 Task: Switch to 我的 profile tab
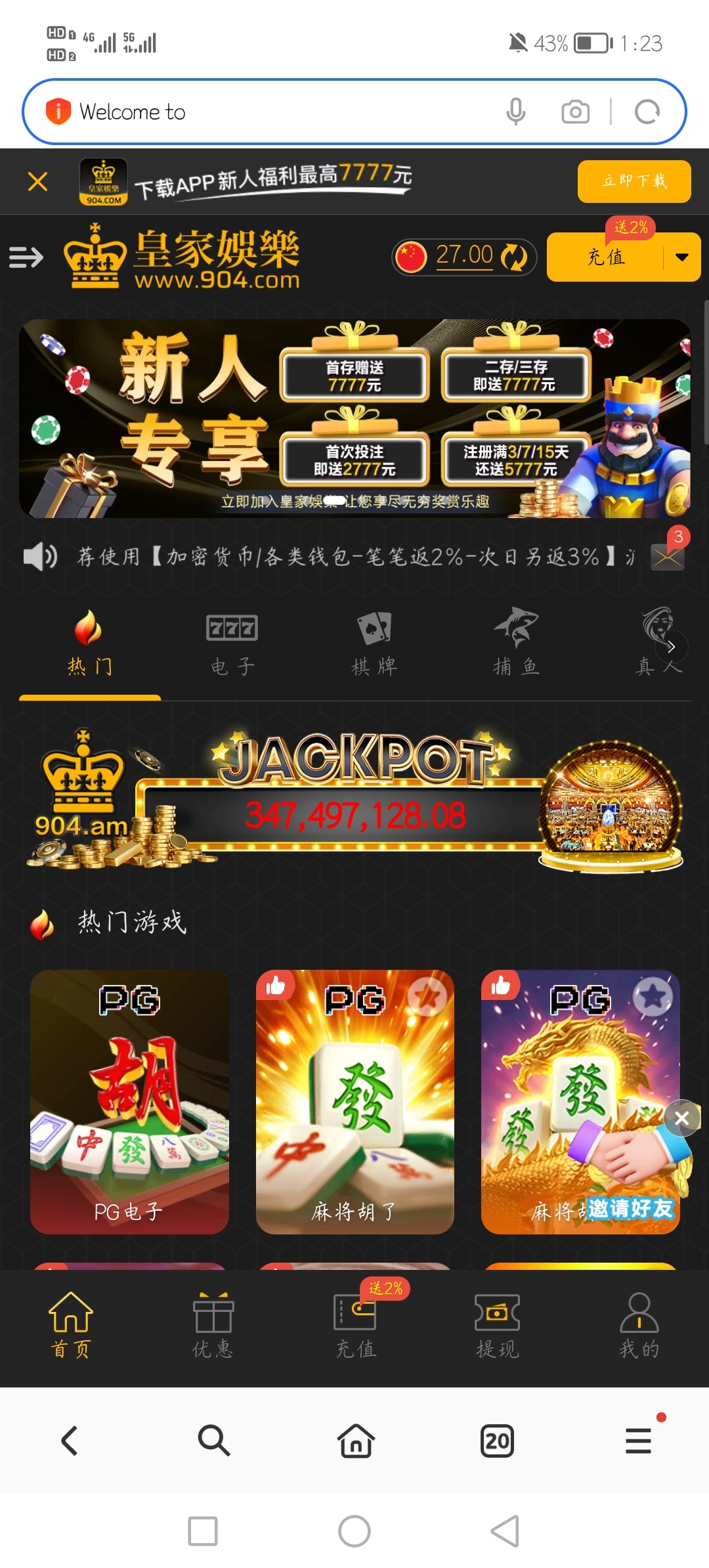tap(639, 1325)
